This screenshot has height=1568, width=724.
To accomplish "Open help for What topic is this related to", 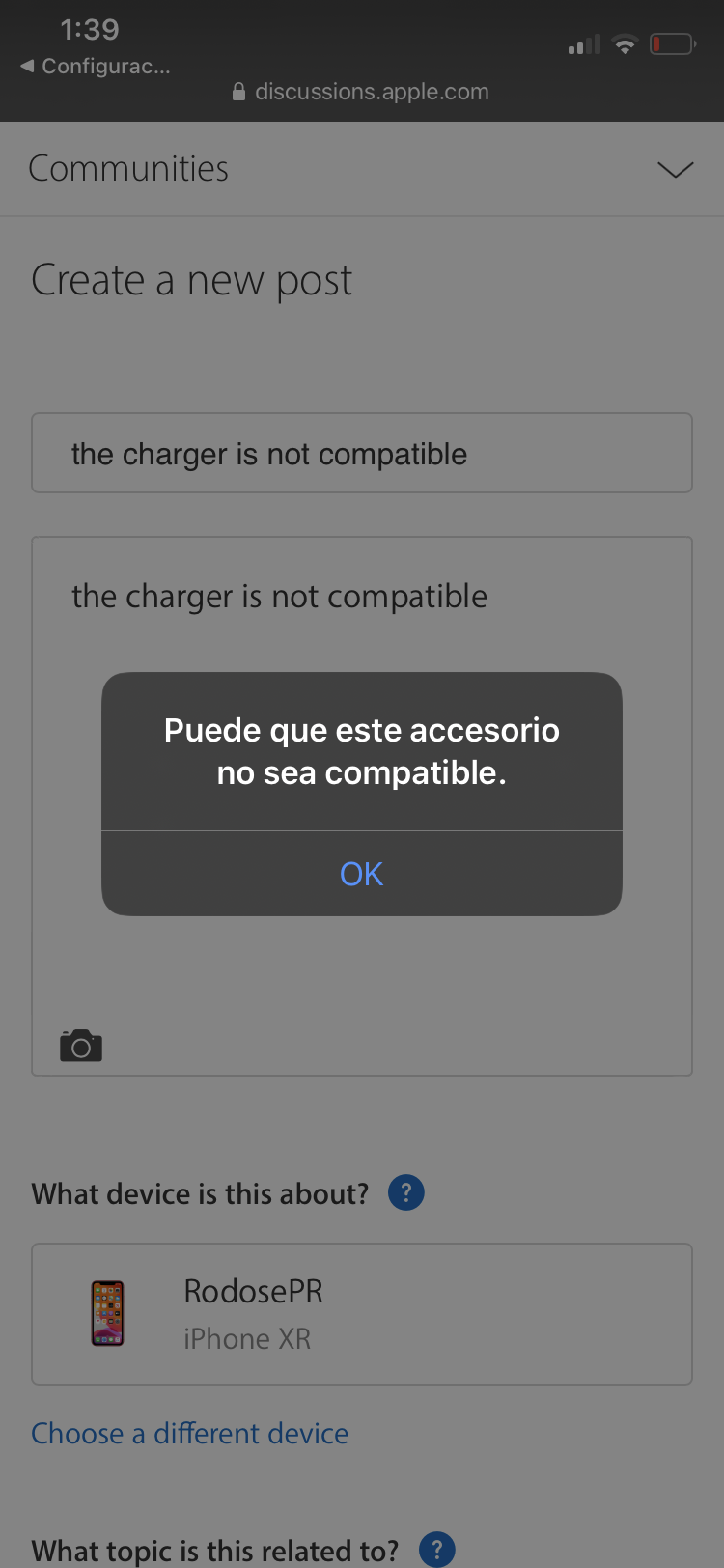I will tap(436, 1550).
